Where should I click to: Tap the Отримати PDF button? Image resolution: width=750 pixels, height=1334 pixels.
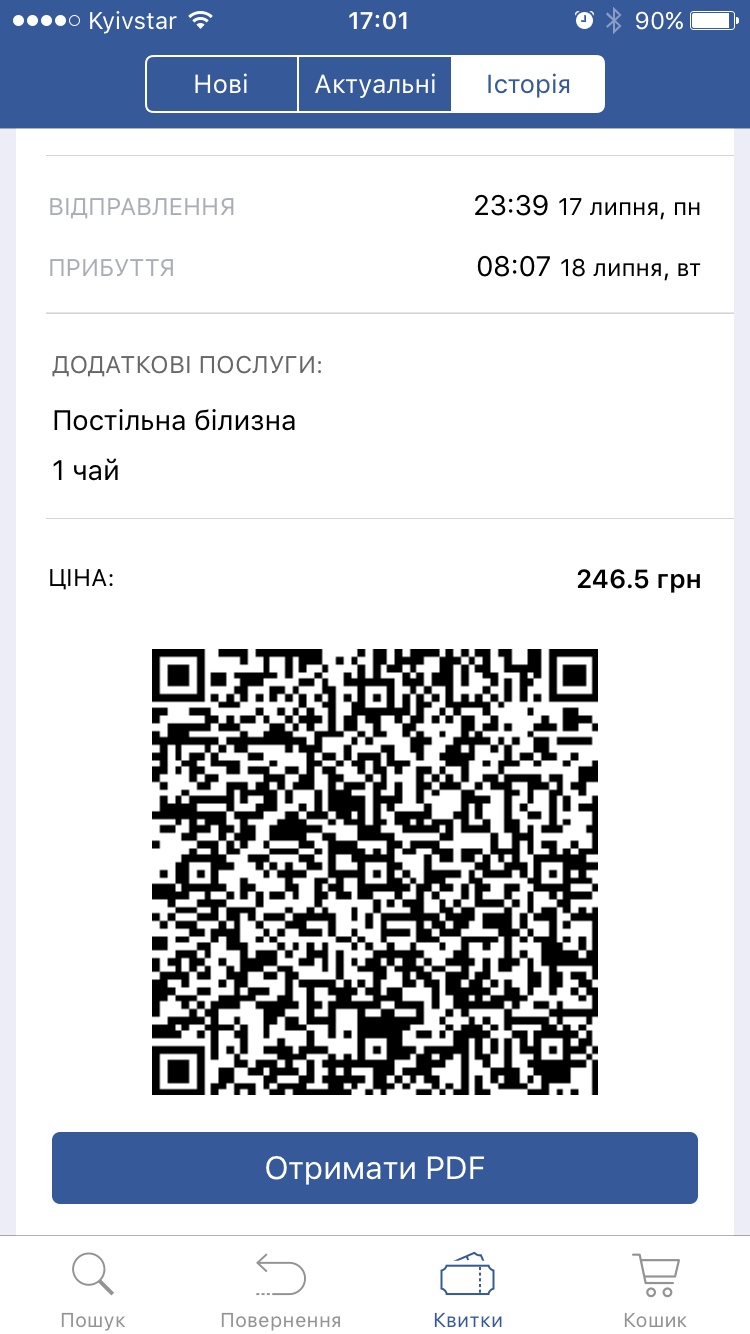pyautogui.click(x=375, y=1168)
